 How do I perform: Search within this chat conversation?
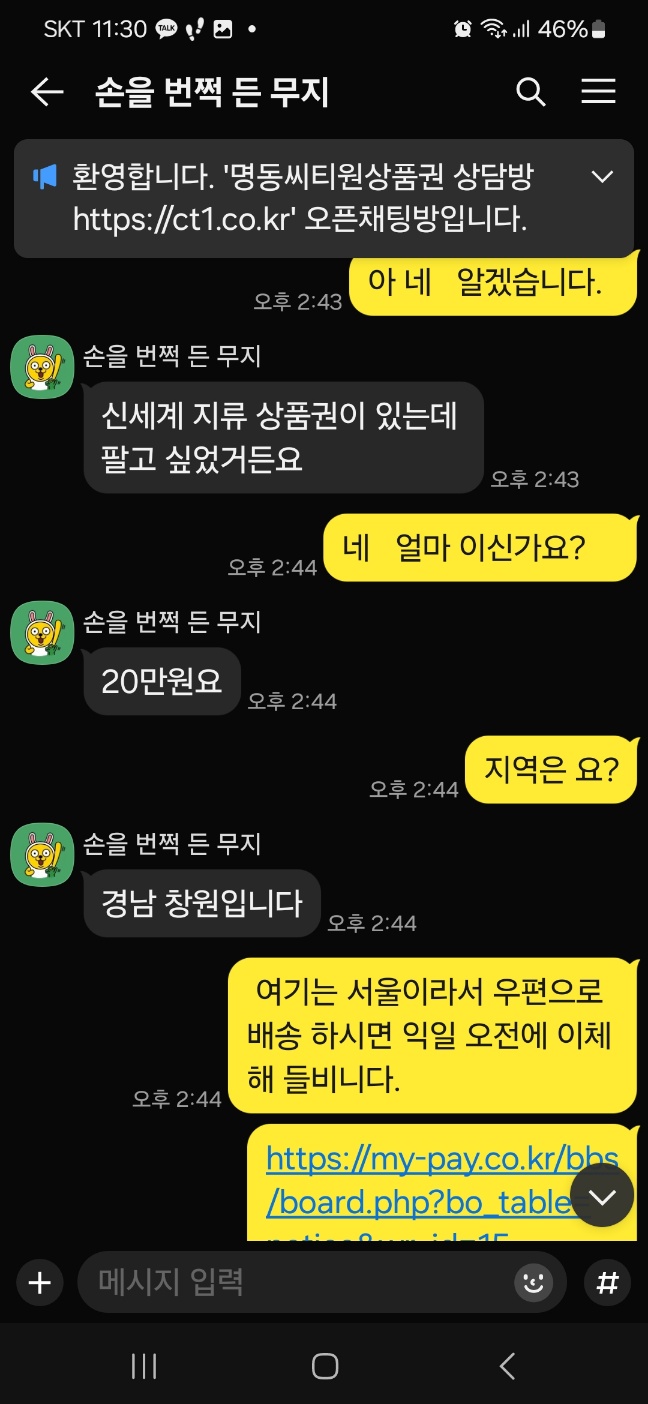(531, 93)
